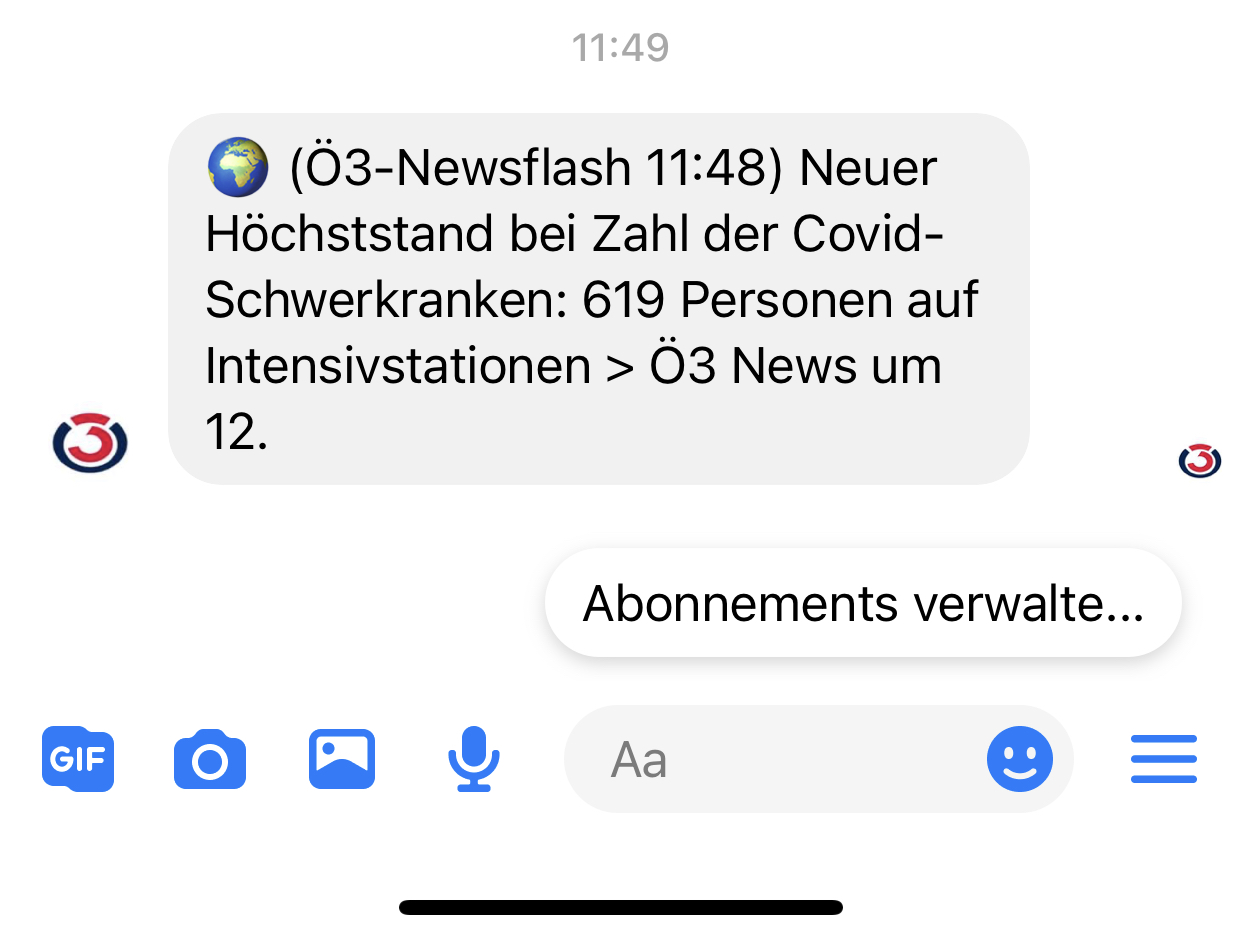The width and height of the screenshot is (1242, 939).
Task: Open the photo gallery picker
Action: (x=342, y=759)
